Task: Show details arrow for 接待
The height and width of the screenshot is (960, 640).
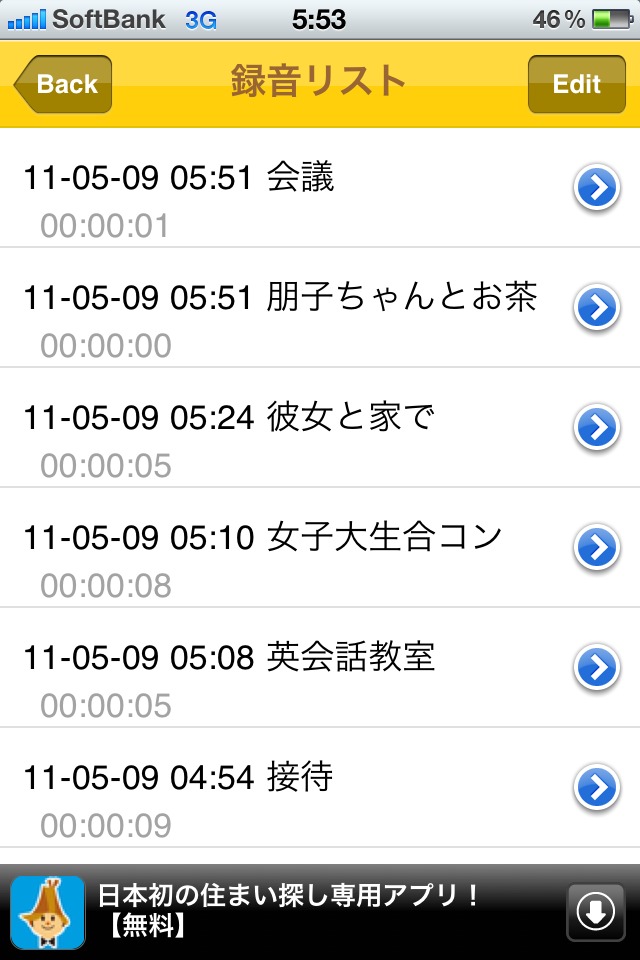Action: tap(596, 788)
